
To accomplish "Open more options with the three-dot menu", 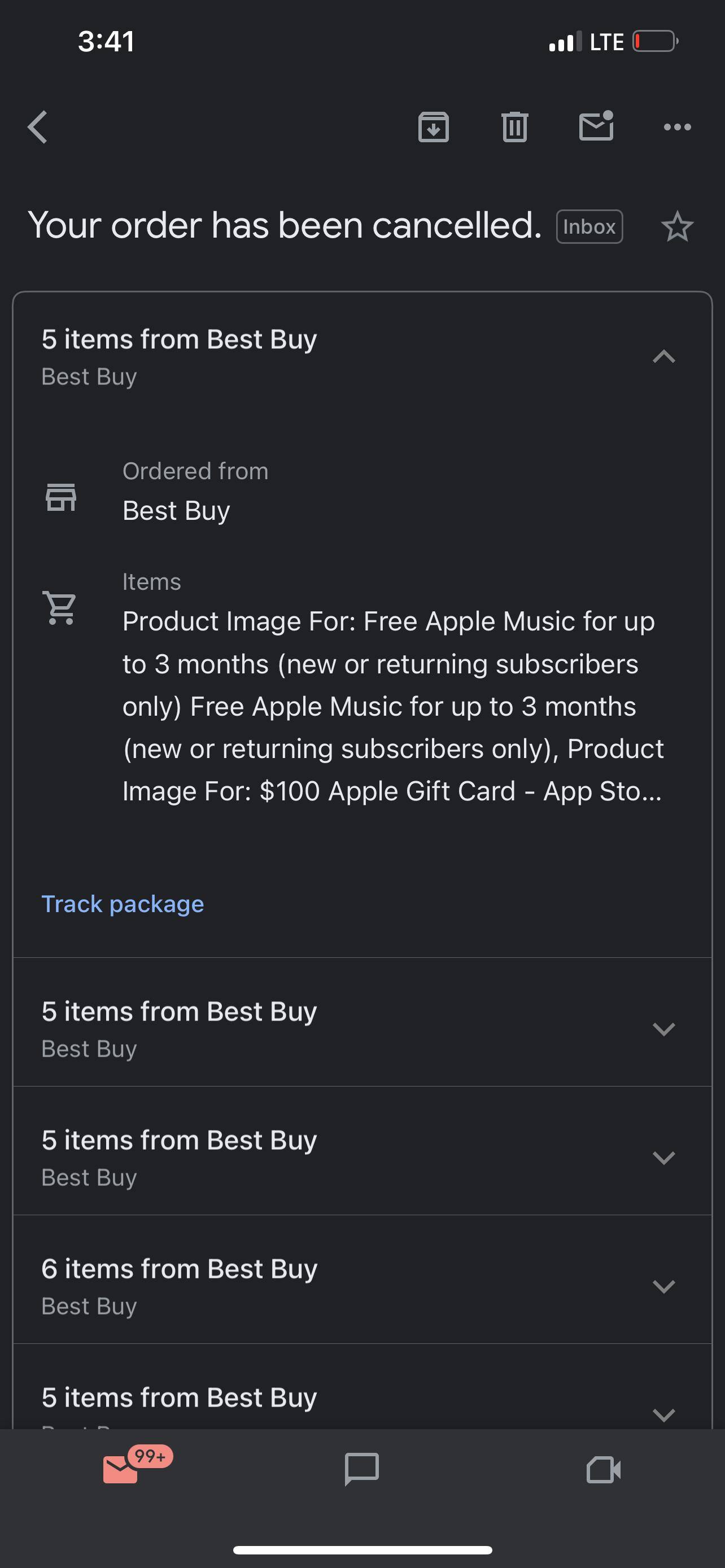I will coord(678,127).
